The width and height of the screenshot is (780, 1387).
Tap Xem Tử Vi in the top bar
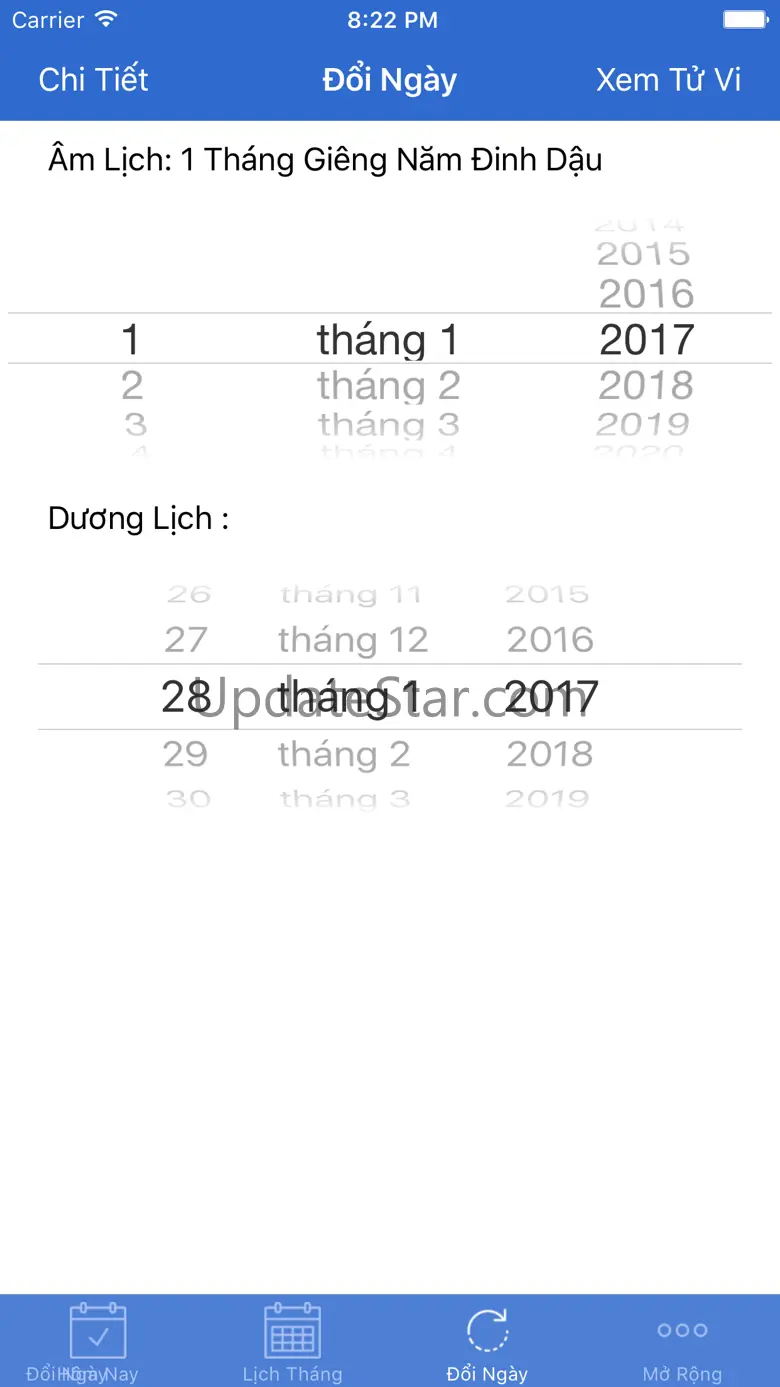click(668, 80)
